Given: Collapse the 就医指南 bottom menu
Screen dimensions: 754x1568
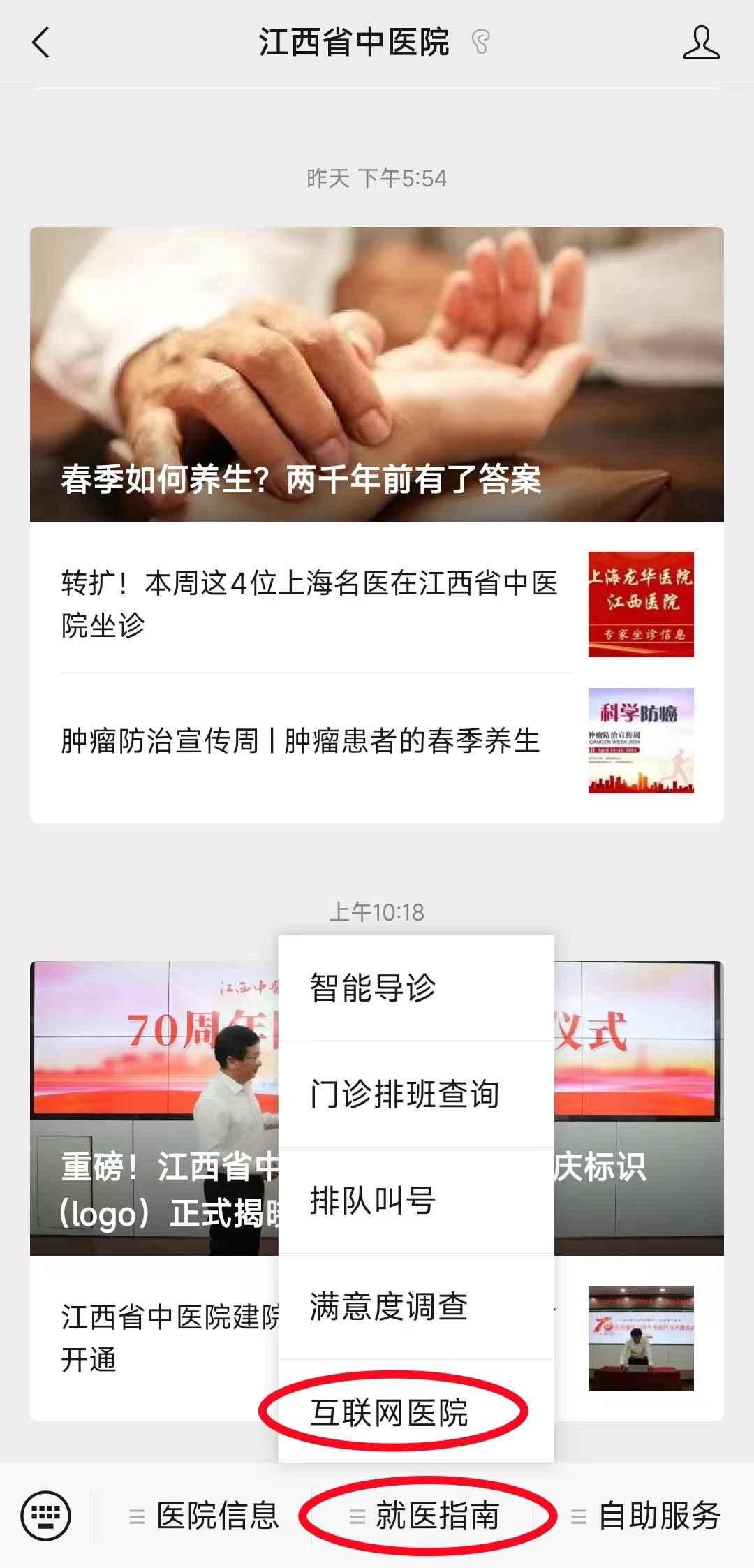Looking at the screenshot, I should click(x=426, y=1516).
